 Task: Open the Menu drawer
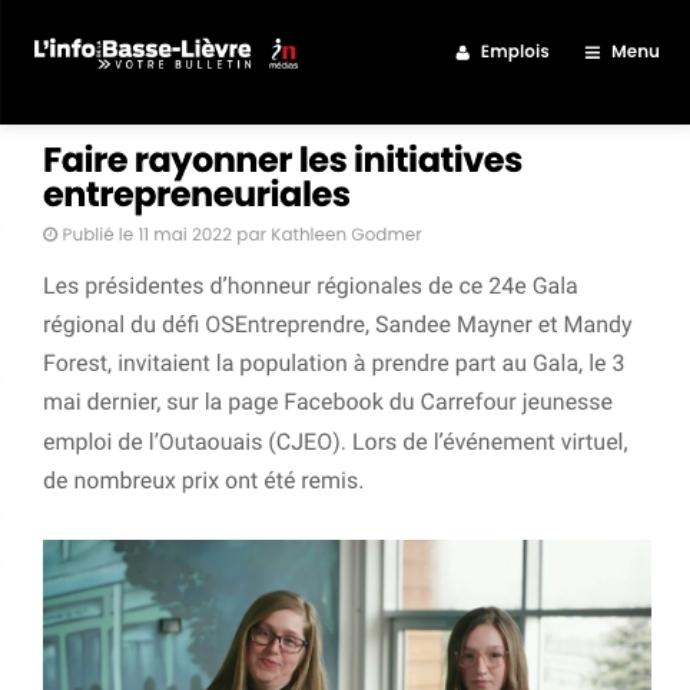coord(622,52)
